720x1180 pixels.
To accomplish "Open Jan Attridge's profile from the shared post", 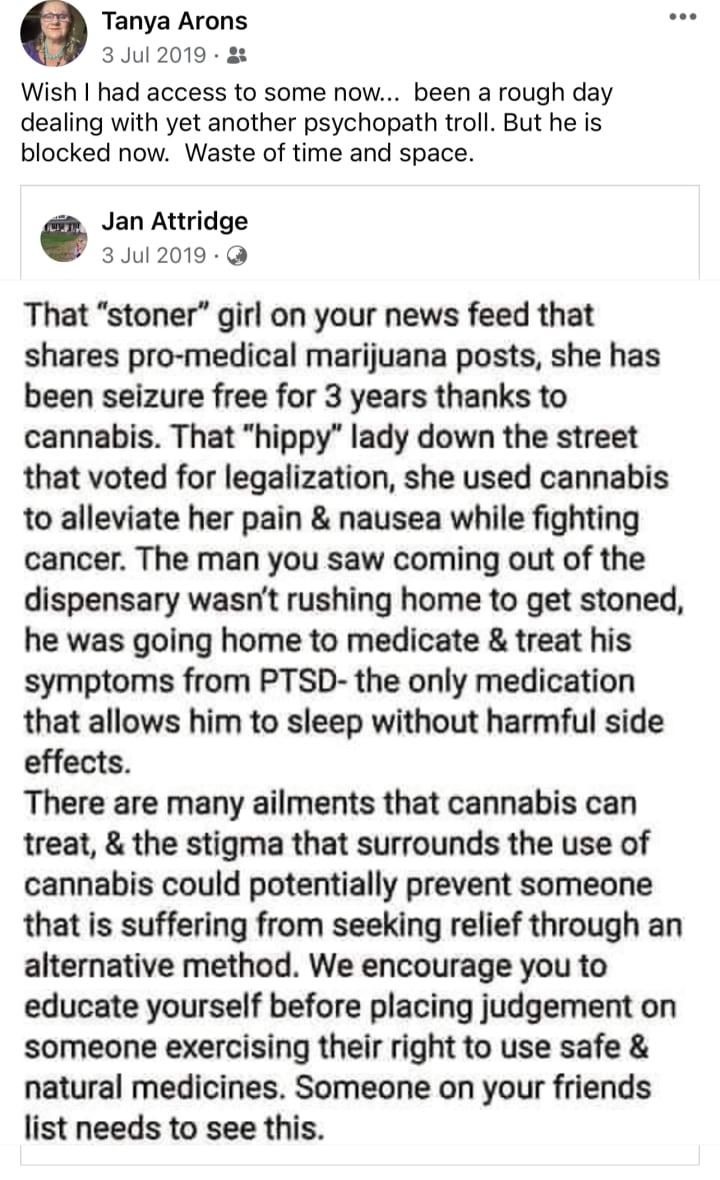I will [174, 221].
